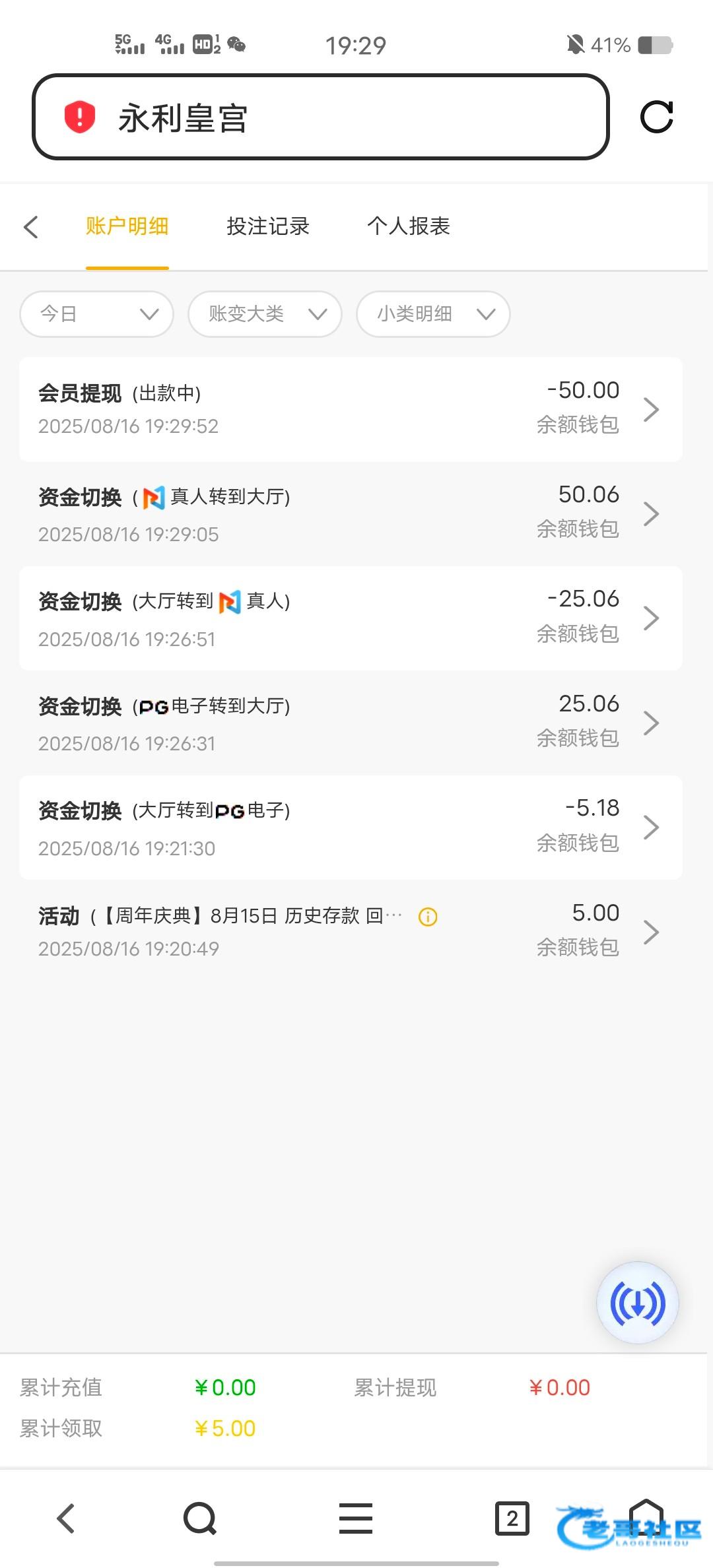The image size is (713, 1568).
Task: Tap the info icon beside 周年庆典 activity
Action: click(x=428, y=917)
